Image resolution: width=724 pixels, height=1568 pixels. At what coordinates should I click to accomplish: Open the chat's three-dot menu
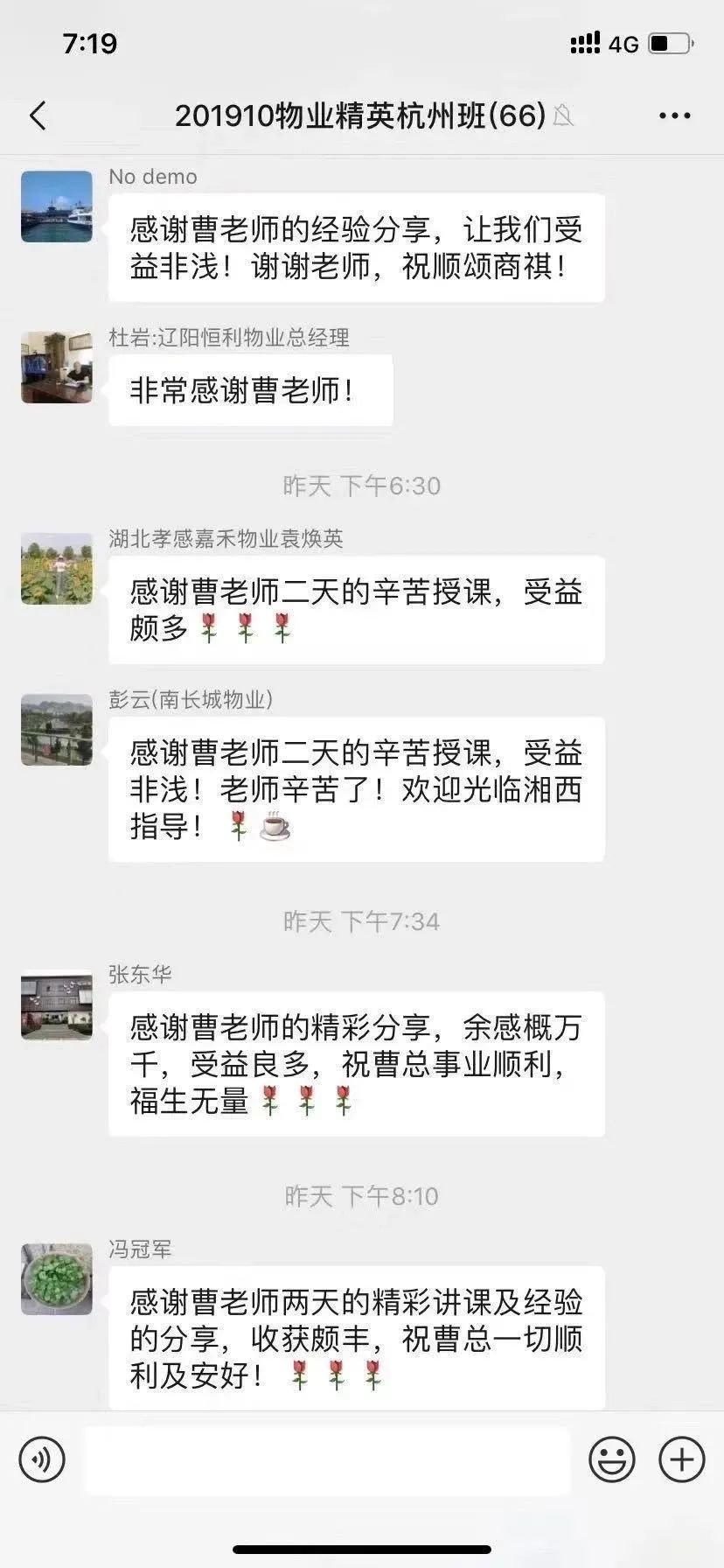pos(674,115)
